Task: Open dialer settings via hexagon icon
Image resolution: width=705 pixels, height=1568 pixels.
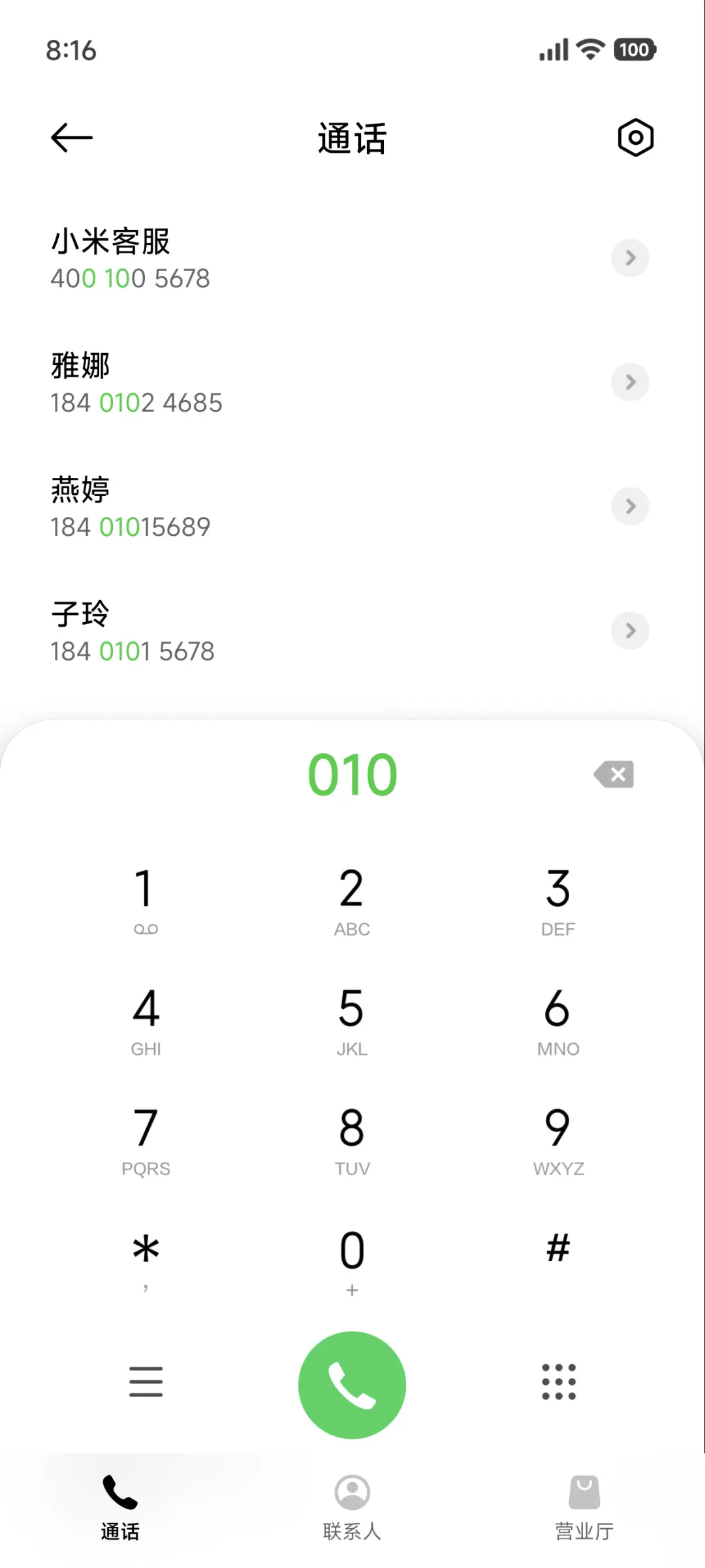Action: click(x=634, y=137)
